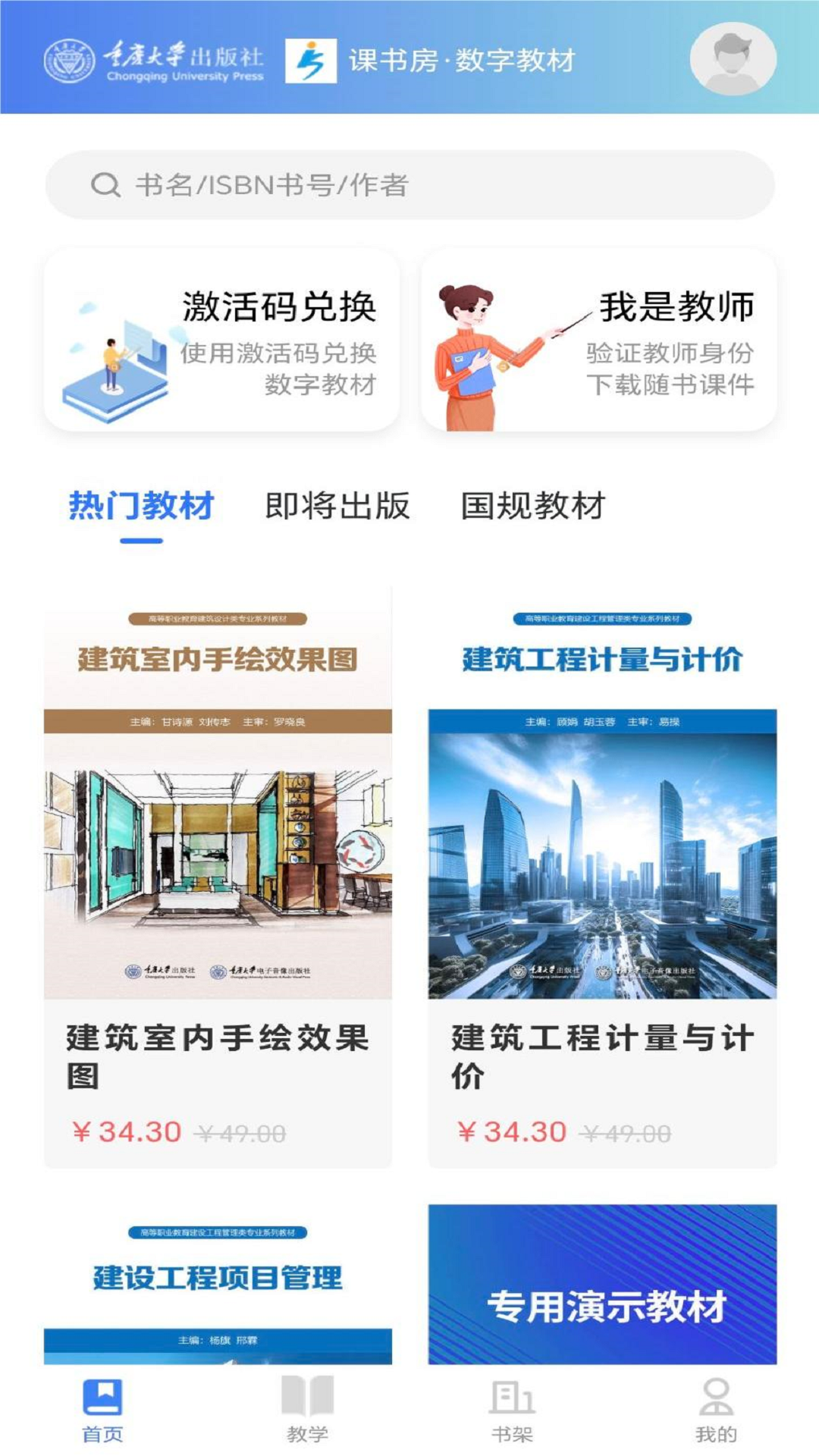819x1456 pixels.
Task: Open the 我是教师 verification card
Action: (599, 340)
